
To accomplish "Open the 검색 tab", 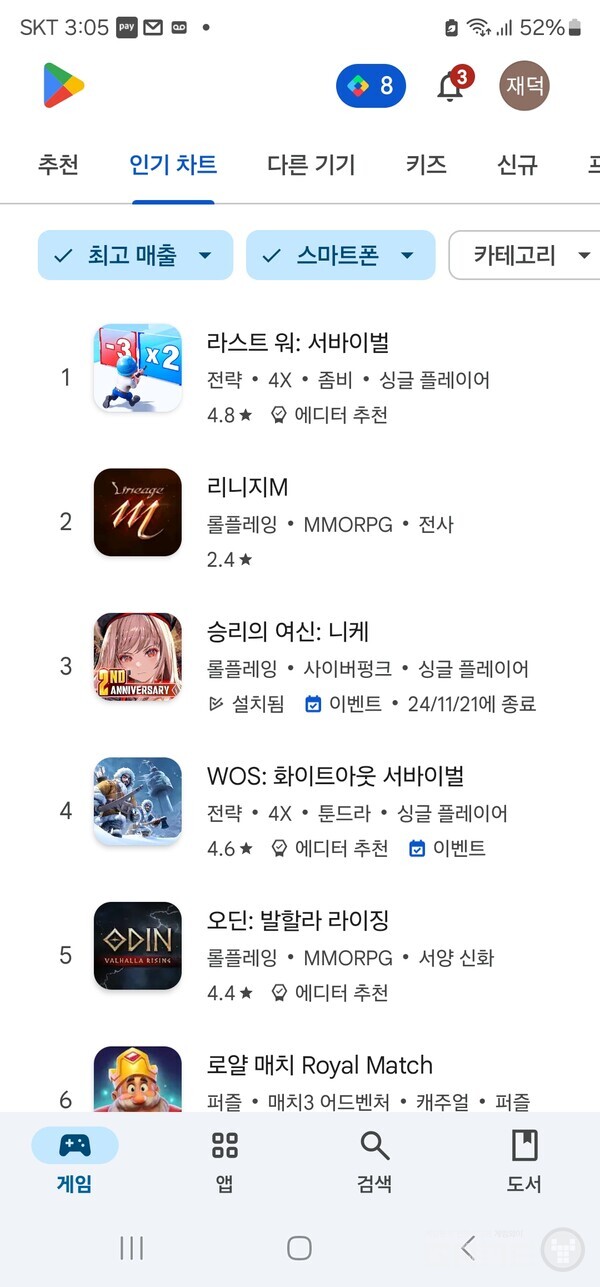I will (374, 1161).
